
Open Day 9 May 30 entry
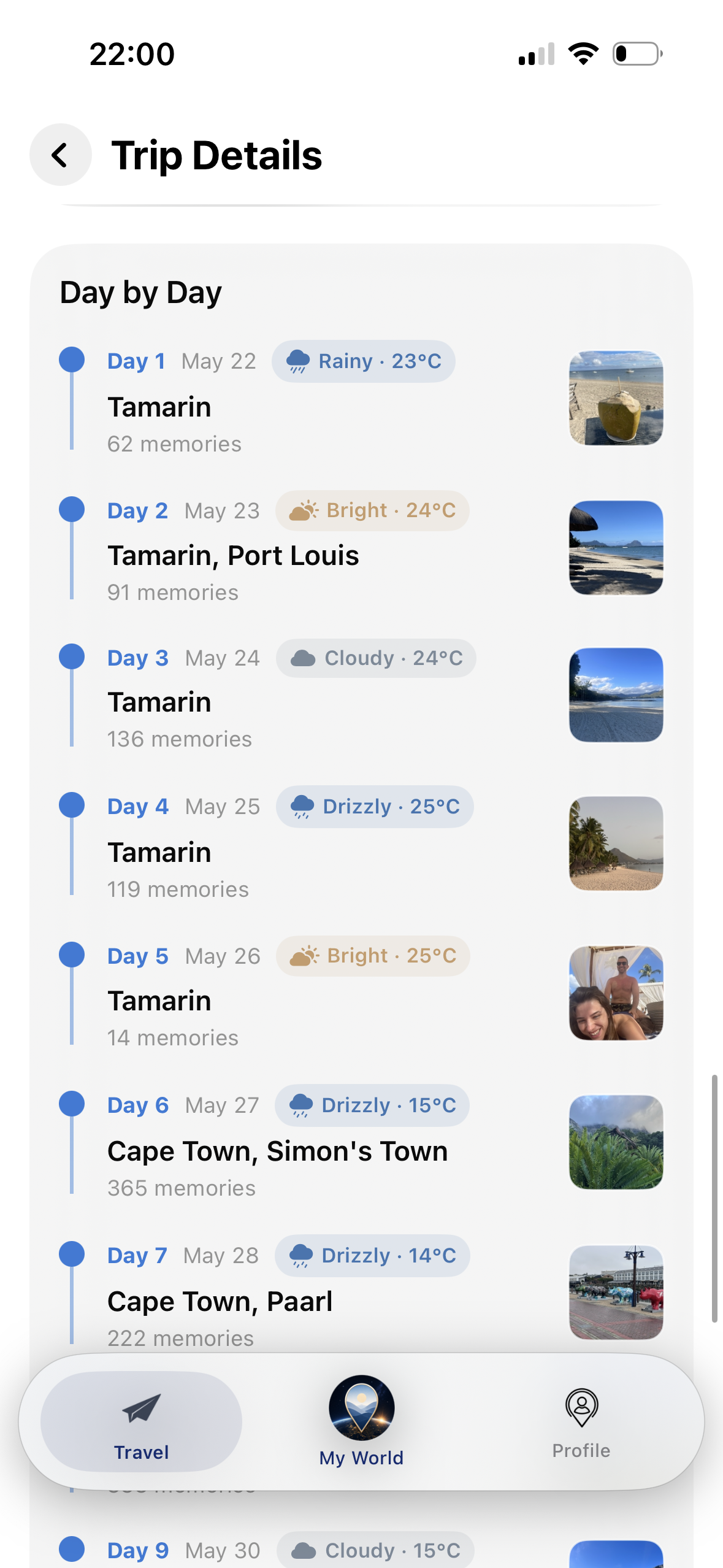(361, 1550)
